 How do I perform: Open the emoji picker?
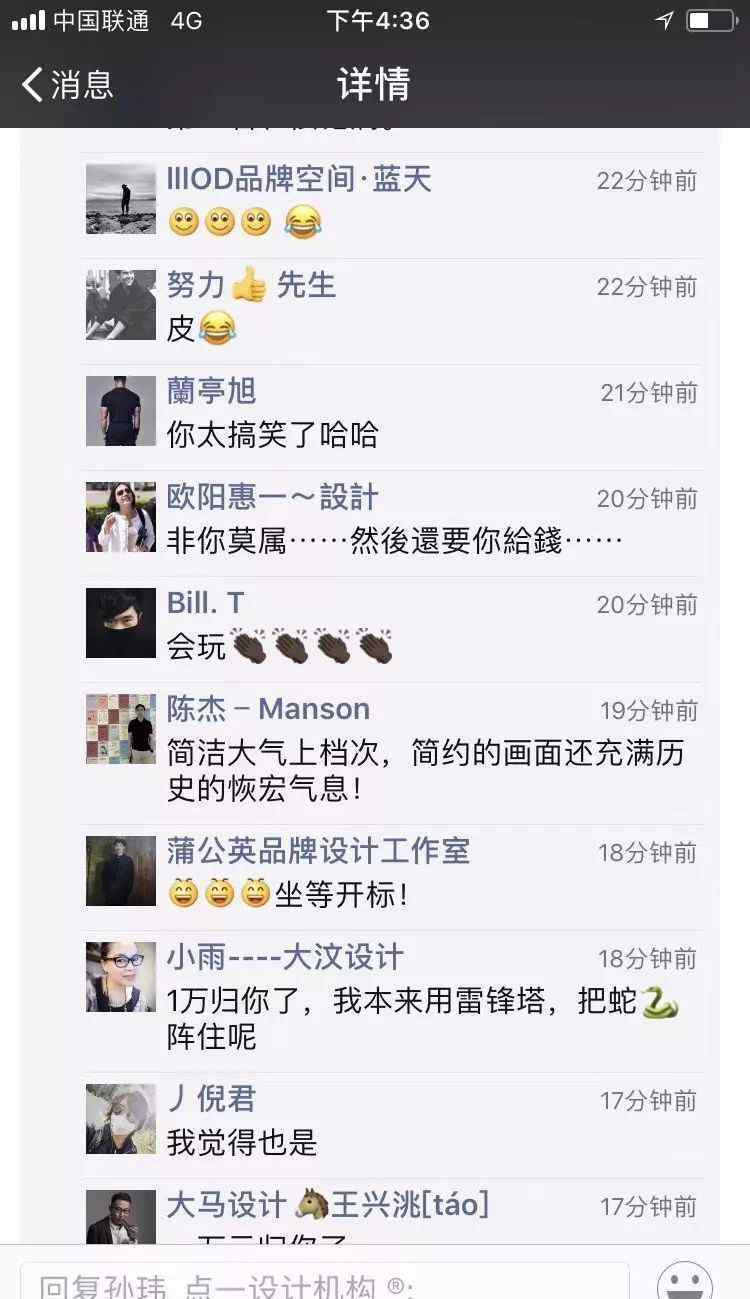click(684, 1281)
